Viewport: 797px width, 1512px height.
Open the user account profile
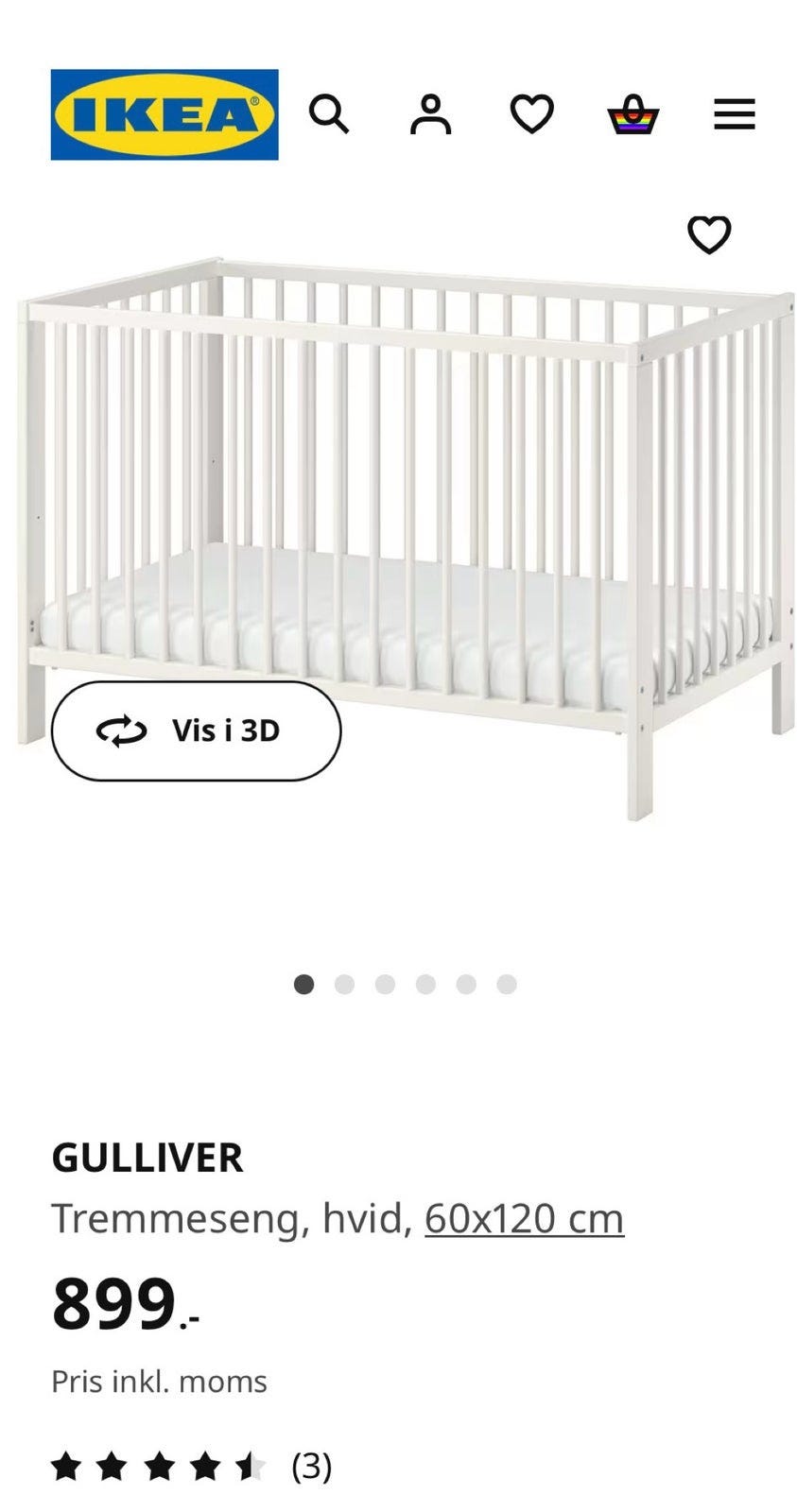[x=430, y=114]
